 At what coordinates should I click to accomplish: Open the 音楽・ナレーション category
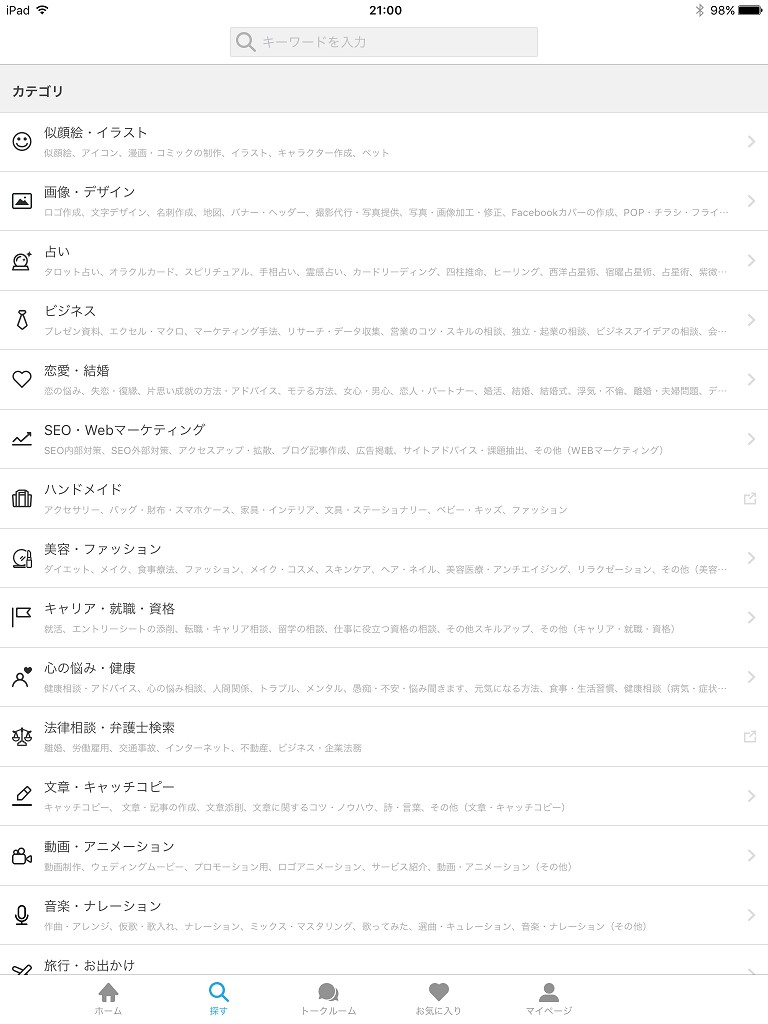(x=384, y=915)
